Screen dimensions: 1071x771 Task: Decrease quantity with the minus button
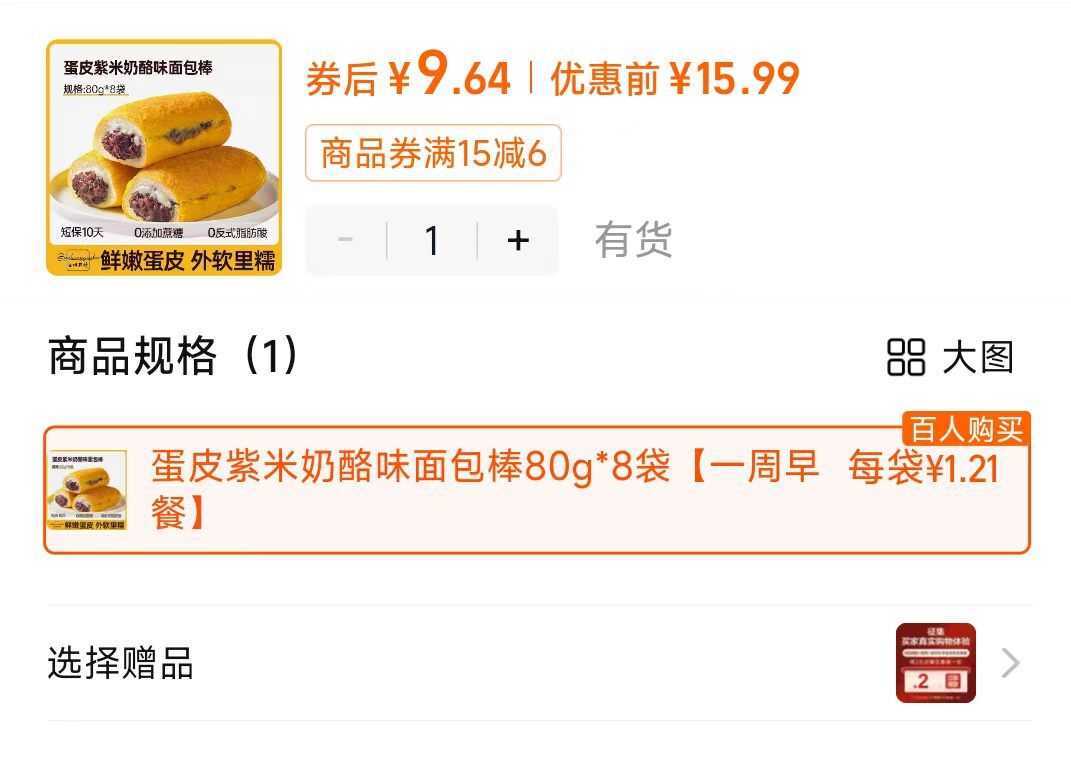click(346, 240)
